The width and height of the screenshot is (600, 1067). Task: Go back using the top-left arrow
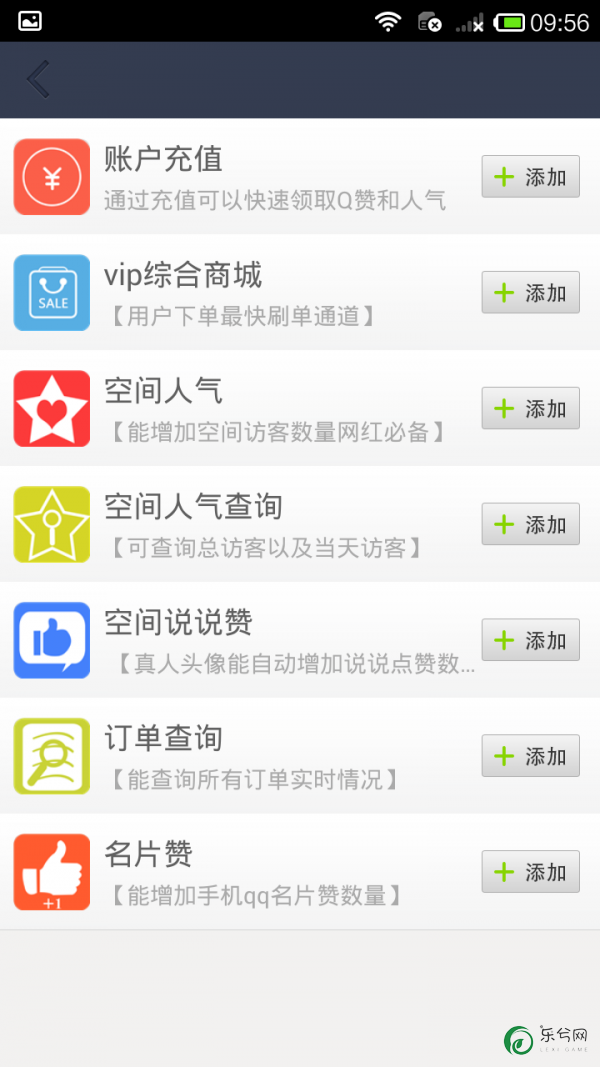click(x=38, y=79)
